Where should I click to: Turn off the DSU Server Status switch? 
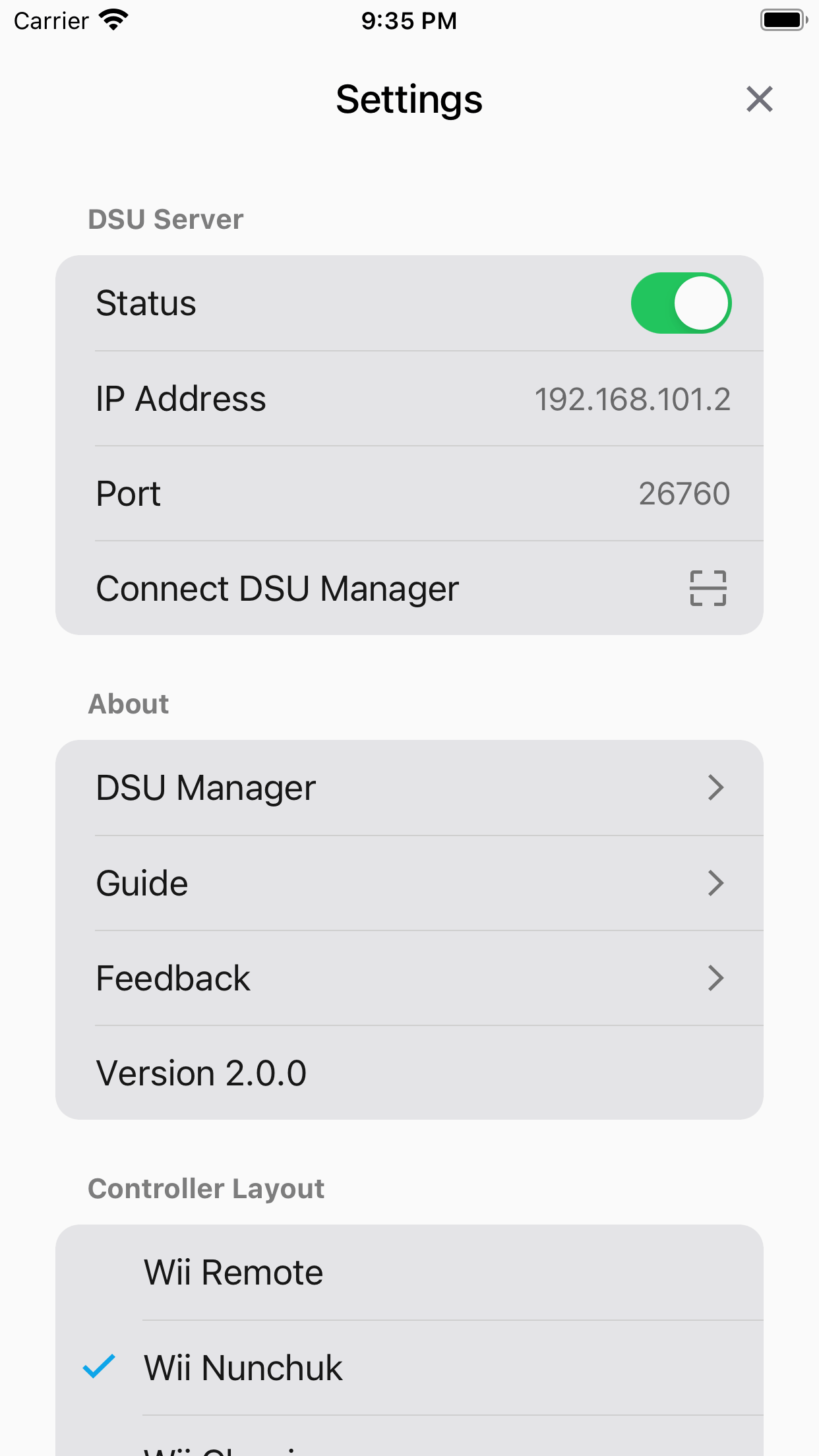point(681,303)
